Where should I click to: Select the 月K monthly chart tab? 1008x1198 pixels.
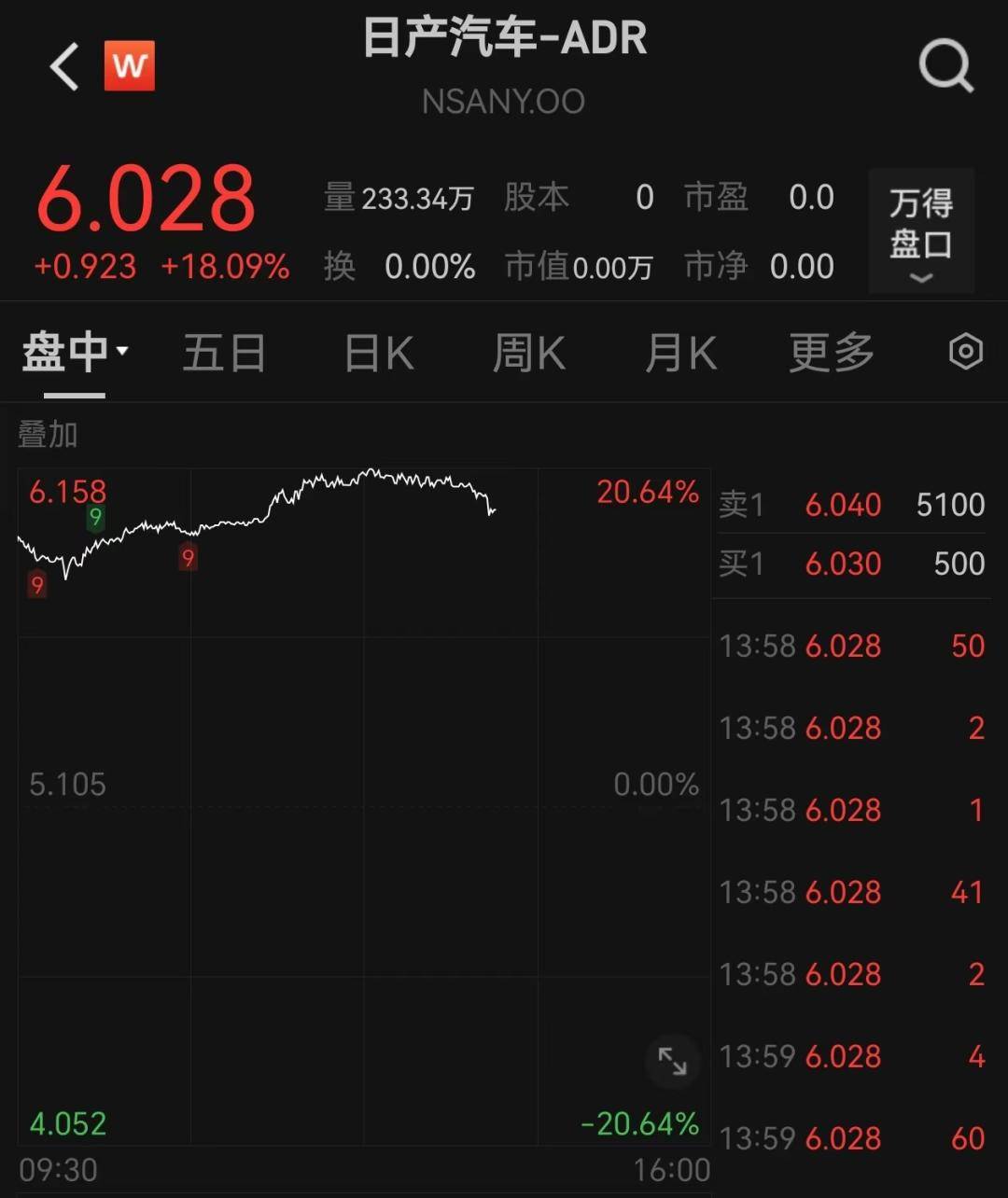coord(679,353)
